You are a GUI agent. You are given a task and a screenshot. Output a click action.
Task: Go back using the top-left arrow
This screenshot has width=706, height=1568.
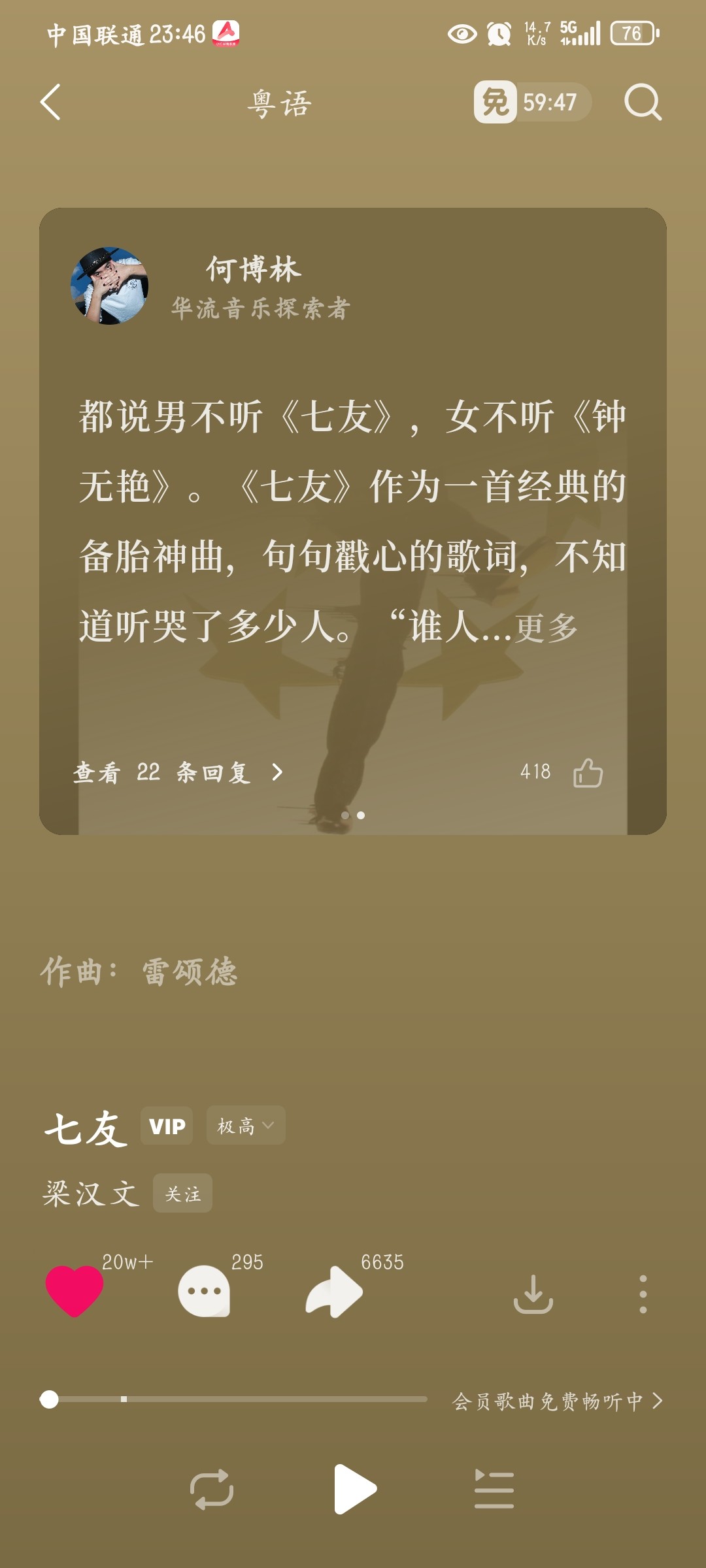50,102
